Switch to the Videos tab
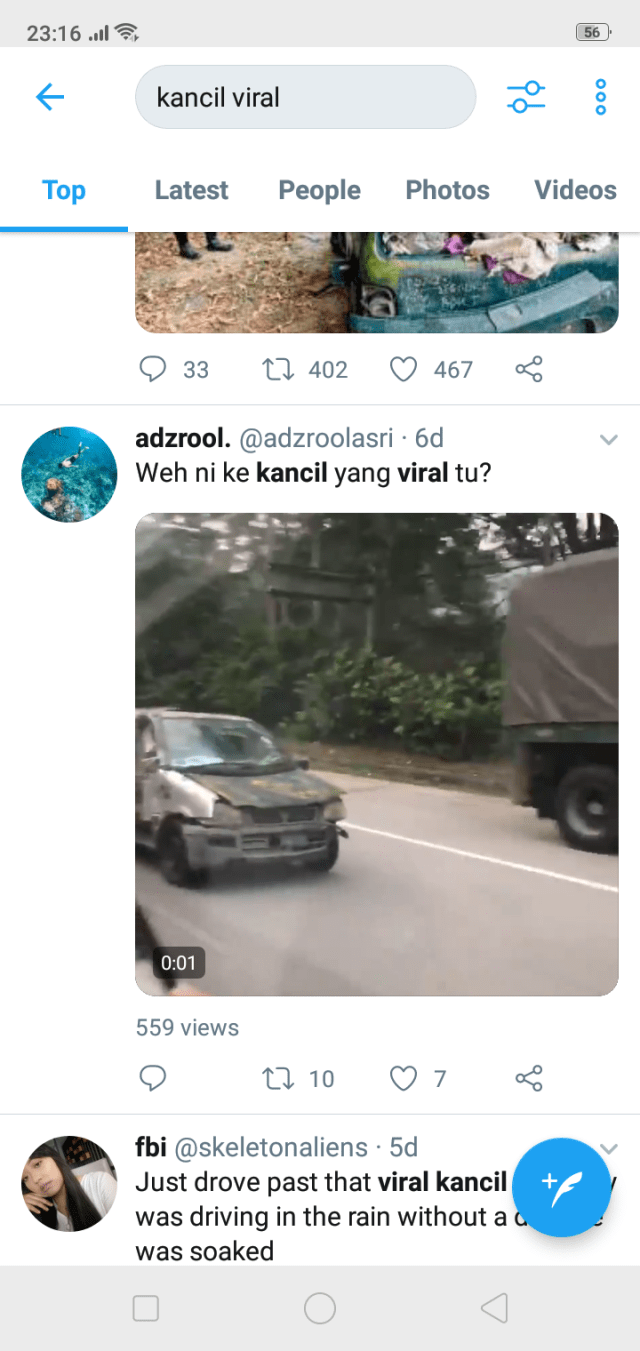Viewport: 640px width, 1351px height. click(575, 190)
